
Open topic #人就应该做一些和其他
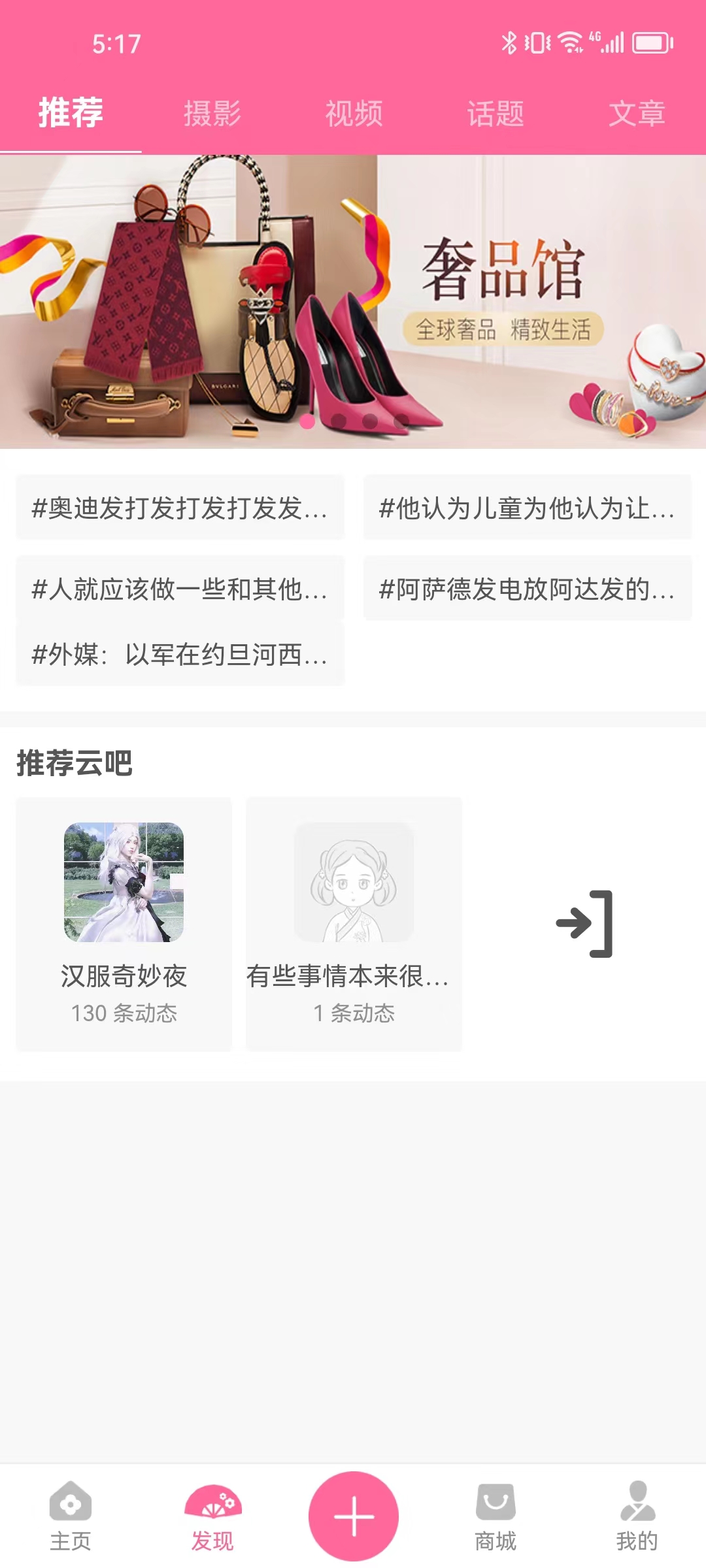pyautogui.click(x=180, y=589)
